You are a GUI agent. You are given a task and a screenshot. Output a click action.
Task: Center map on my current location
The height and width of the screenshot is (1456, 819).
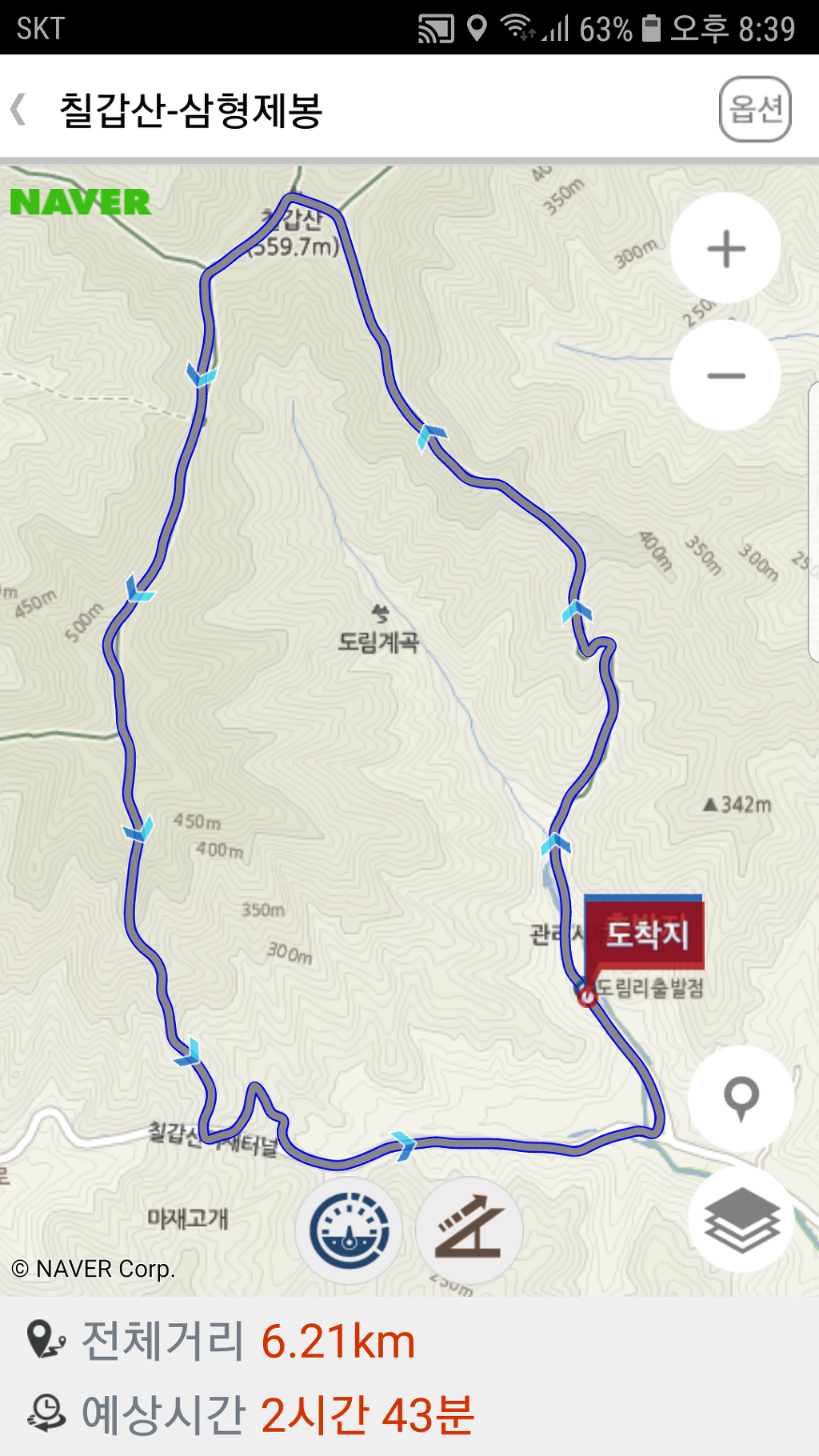(741, 1098)
